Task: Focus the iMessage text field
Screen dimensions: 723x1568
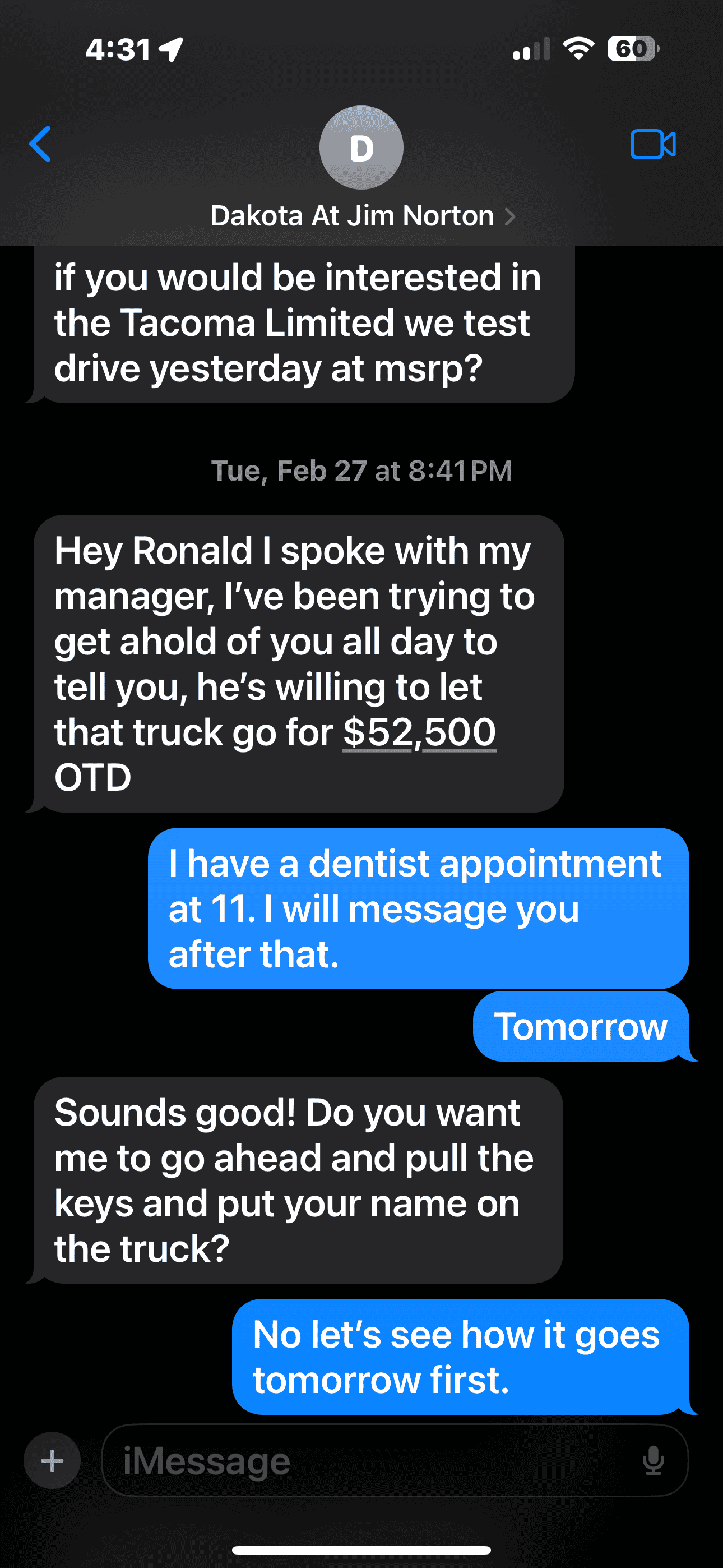Action: [x=365, y=1460]
